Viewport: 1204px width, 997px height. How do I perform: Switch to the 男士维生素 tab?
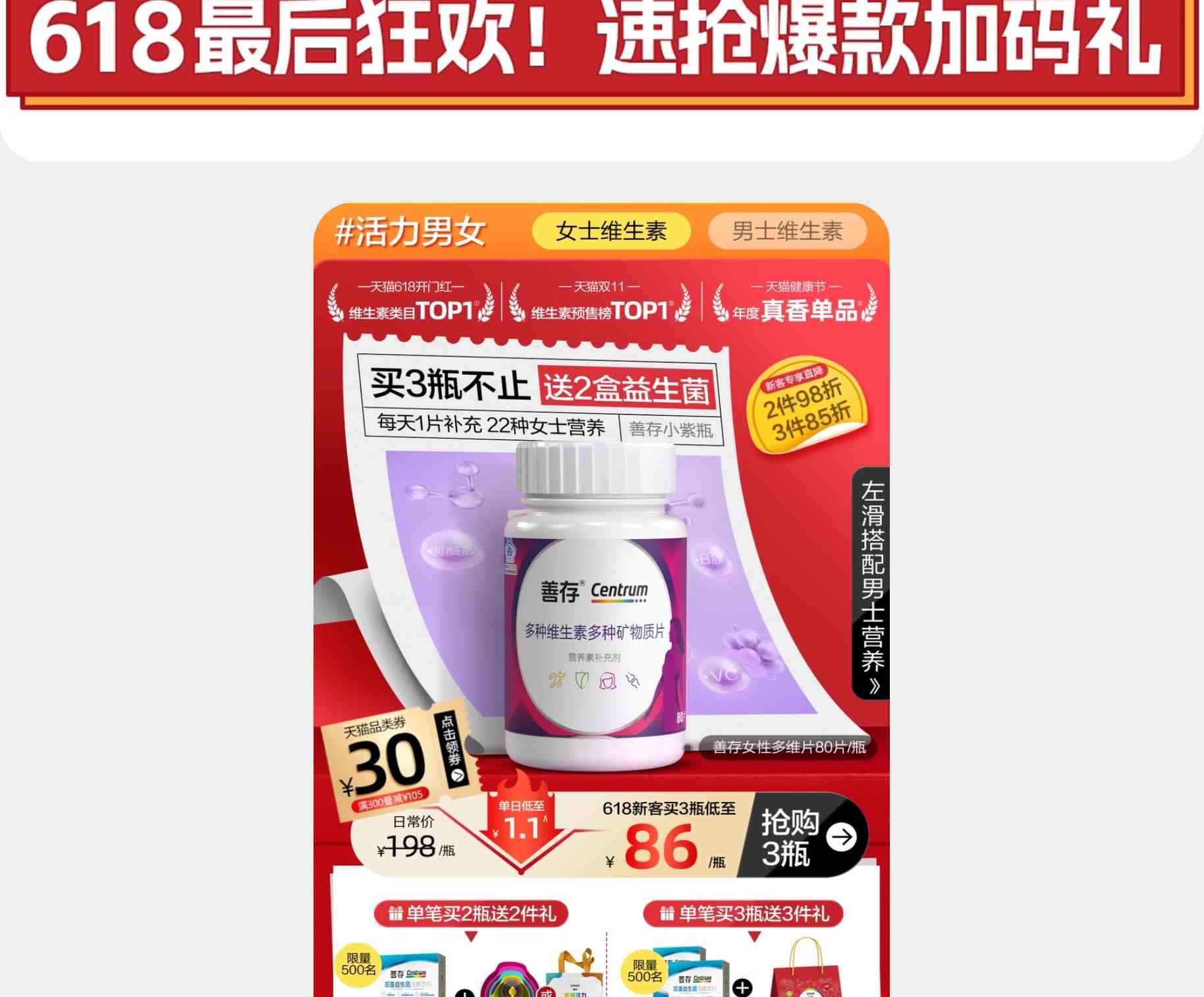tap(787, 231)
